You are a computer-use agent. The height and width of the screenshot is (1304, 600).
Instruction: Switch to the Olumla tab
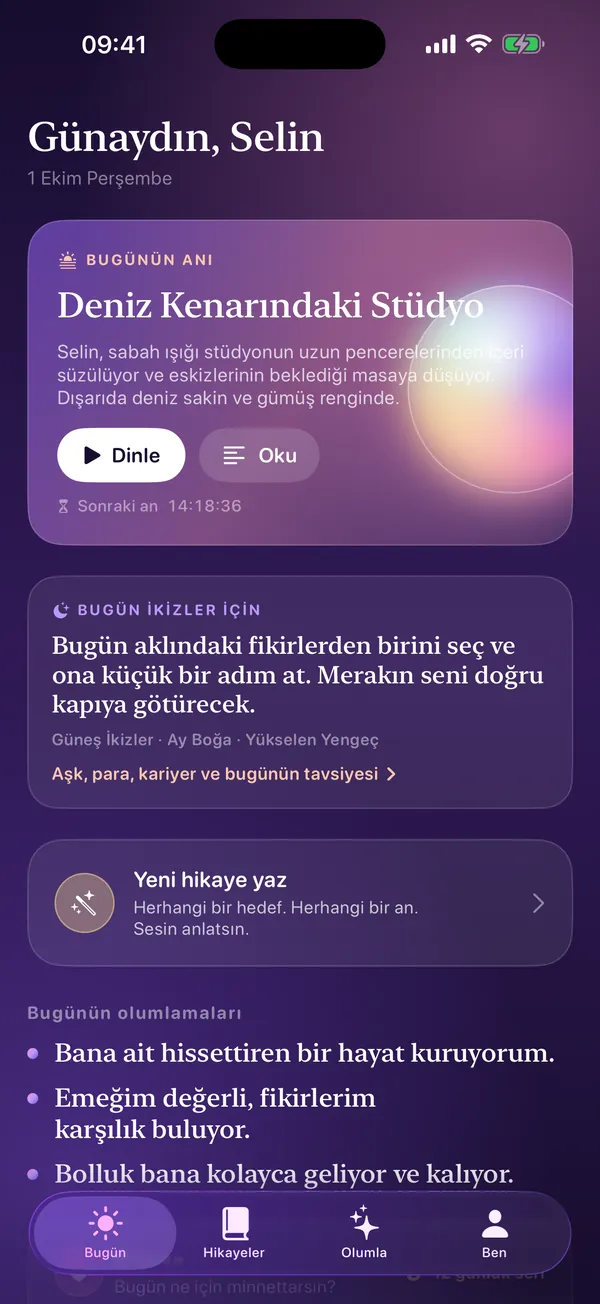pos(364,1233)
